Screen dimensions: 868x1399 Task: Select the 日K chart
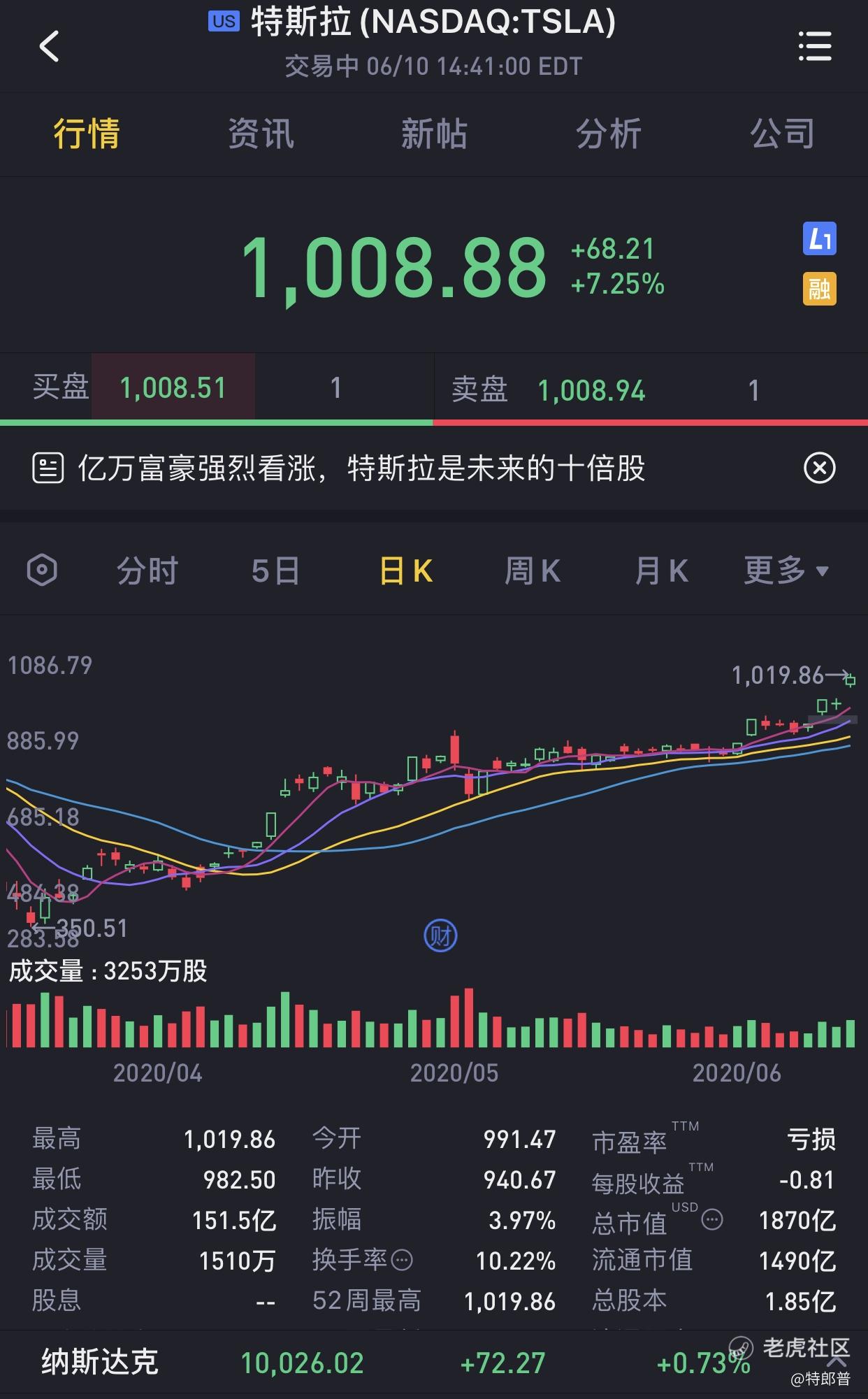click(406, 571)
